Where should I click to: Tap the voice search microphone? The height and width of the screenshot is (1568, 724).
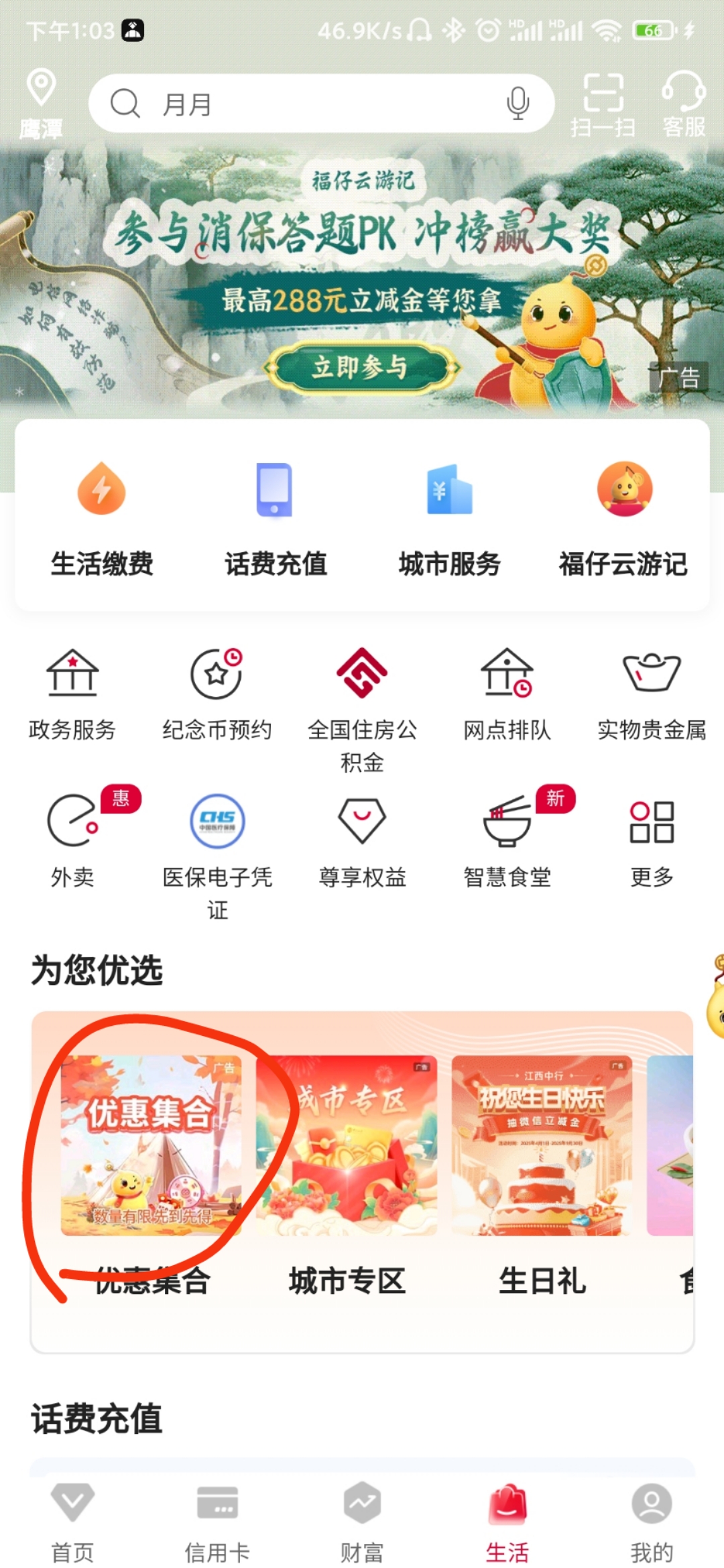(518, 103)
